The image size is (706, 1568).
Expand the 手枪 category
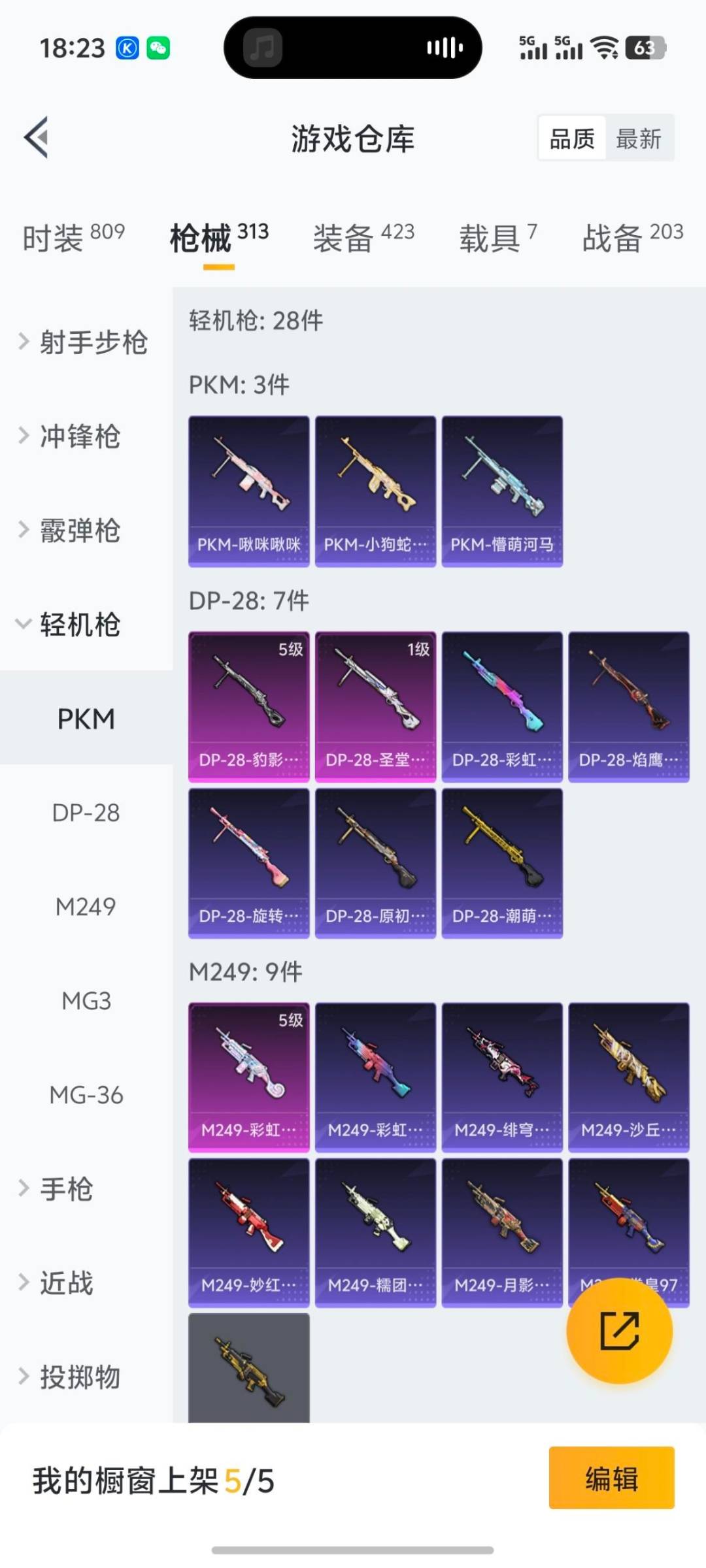[x=65, y=1189]
